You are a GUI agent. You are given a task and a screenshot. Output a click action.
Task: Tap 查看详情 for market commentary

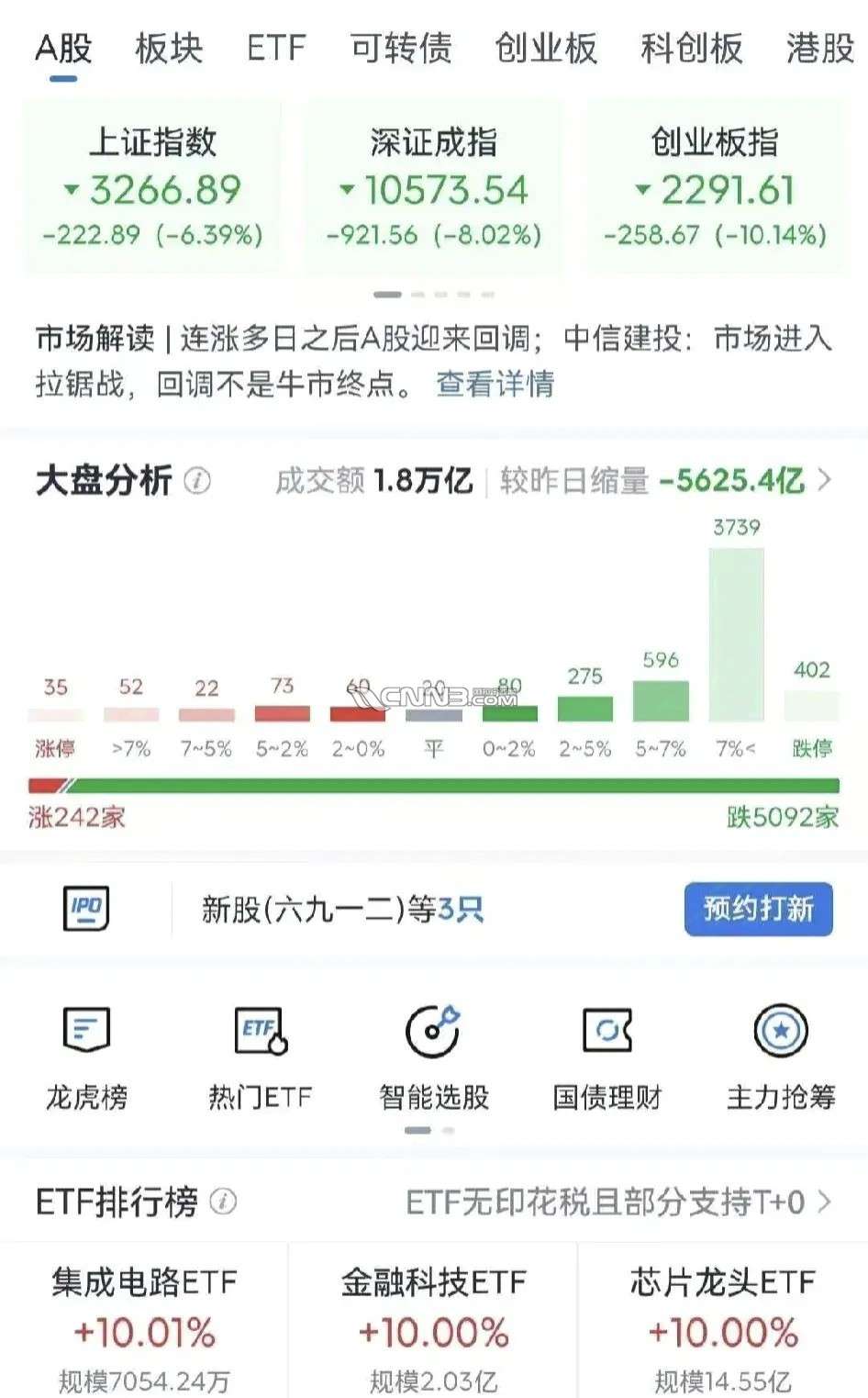click(495, 384)
